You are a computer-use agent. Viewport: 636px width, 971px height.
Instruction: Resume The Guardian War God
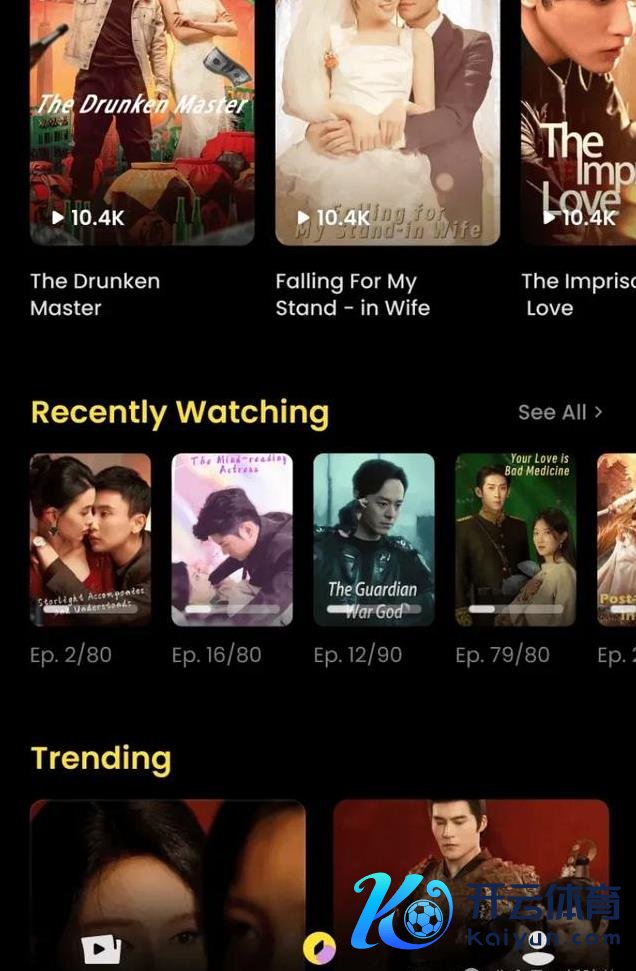(x=374, y=540)
